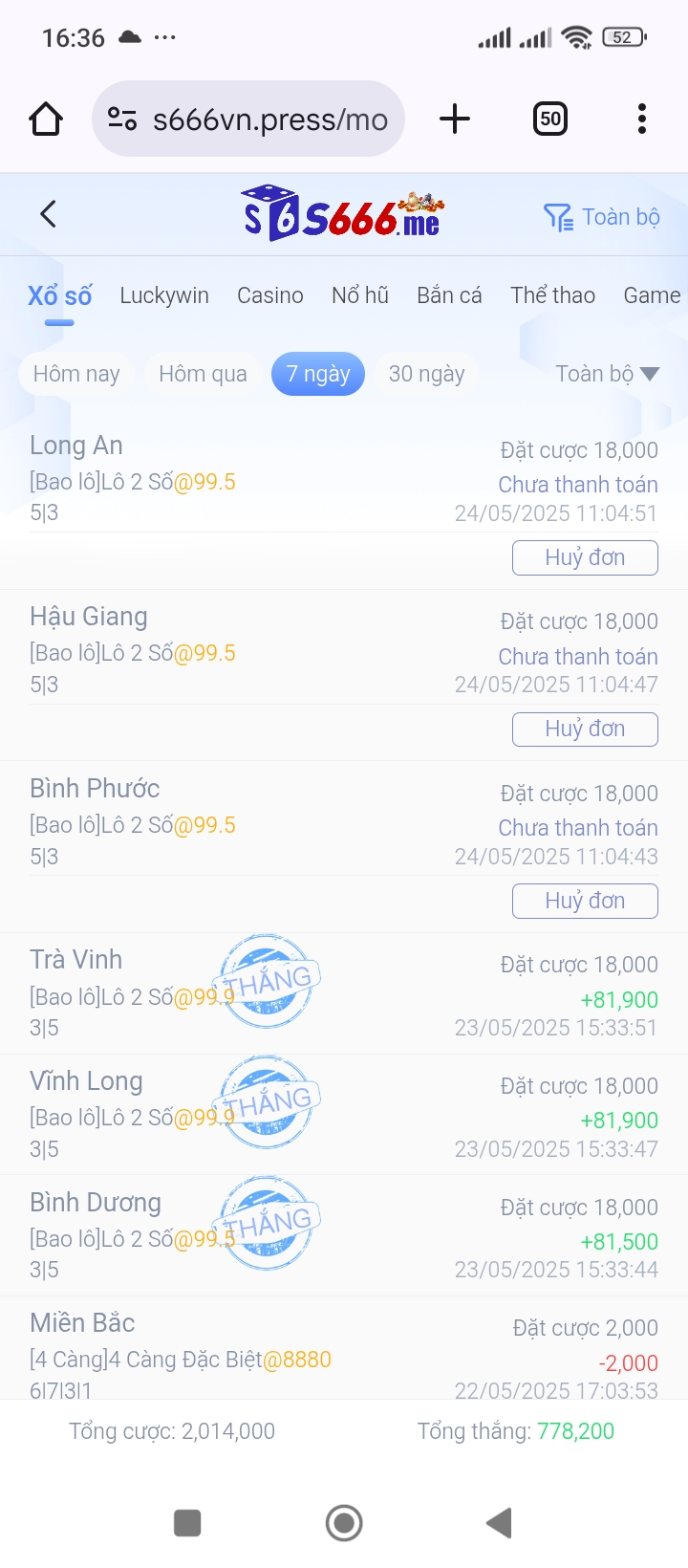688x1568 pixels.
Task: Open a new browser tab
Action: point(455,120)
